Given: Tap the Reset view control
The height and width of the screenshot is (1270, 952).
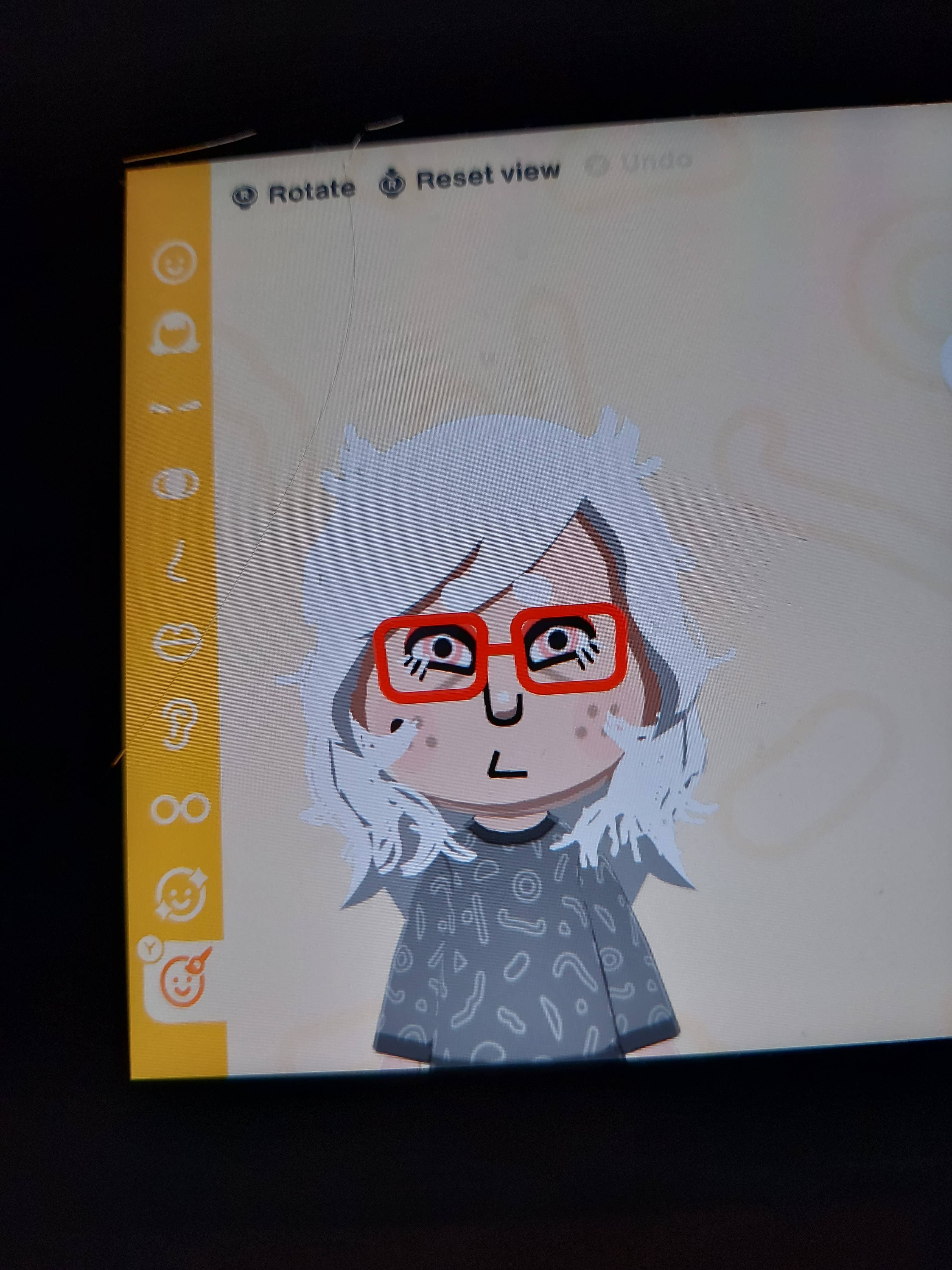Looking at the screenshot, I should 468,178.
